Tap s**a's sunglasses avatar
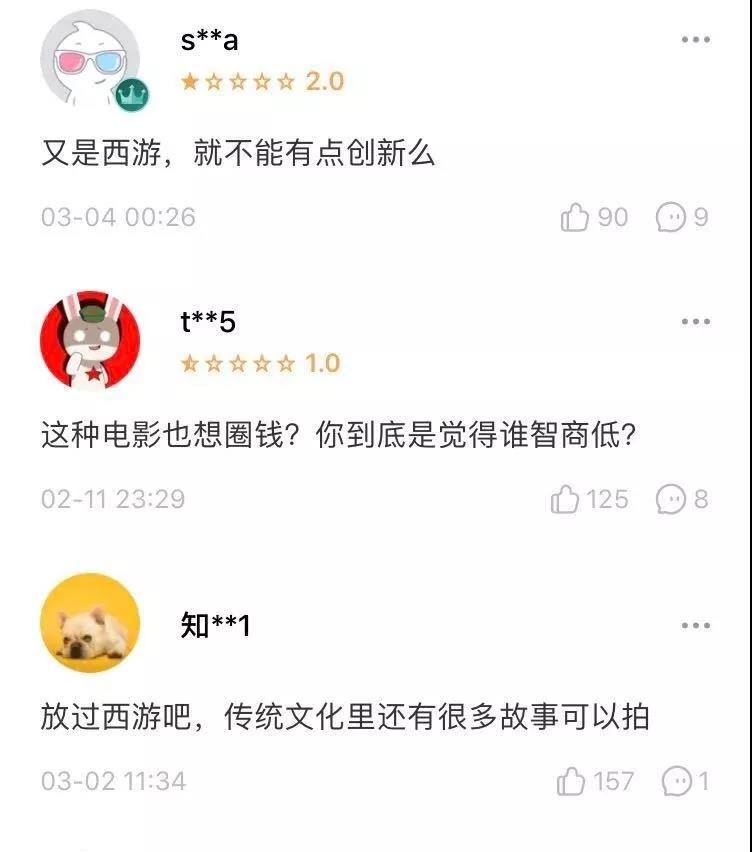 (x=90, y=56)
